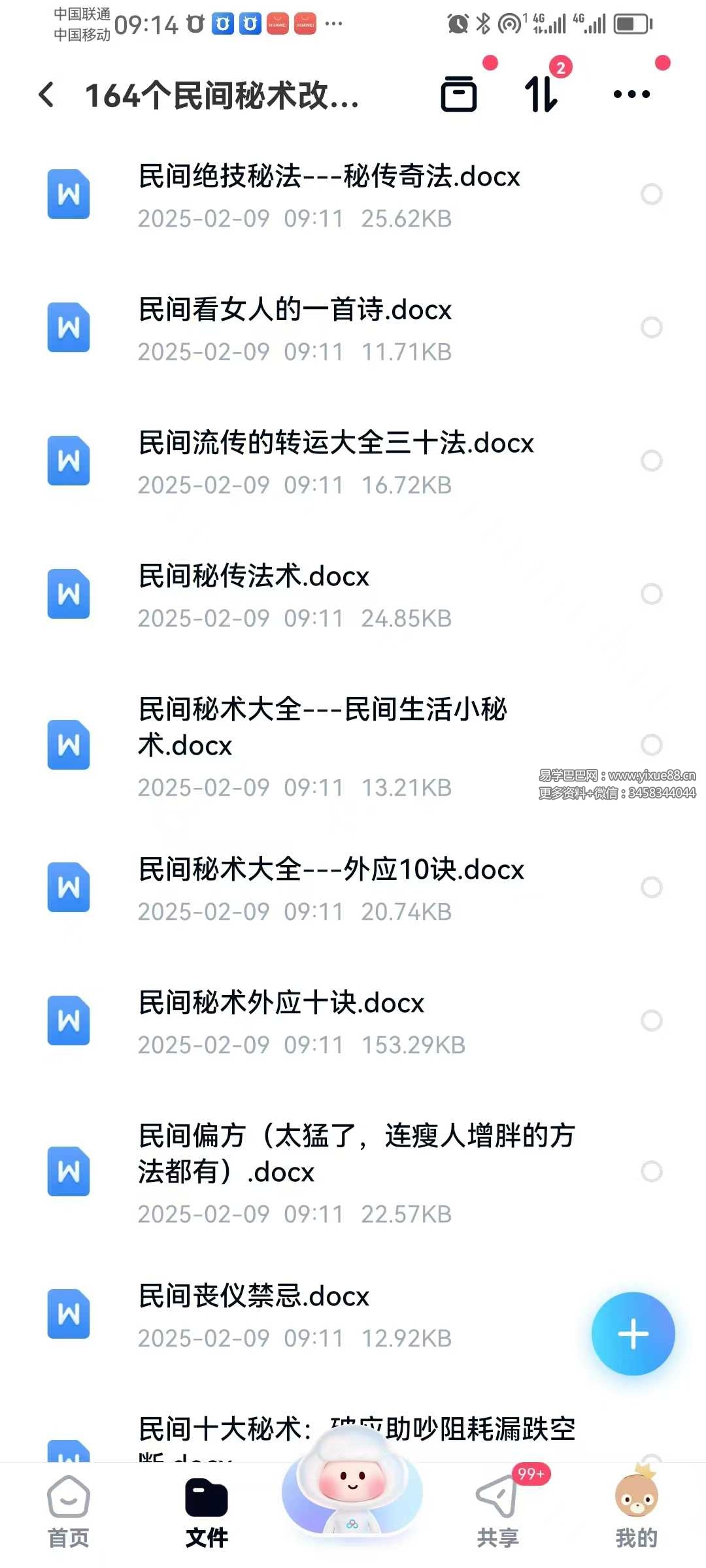This screenshot has height=1568, width=706.
Task: Select checkbox for 民间看女人的一首诗.docx
Action: tap(652, 327)
